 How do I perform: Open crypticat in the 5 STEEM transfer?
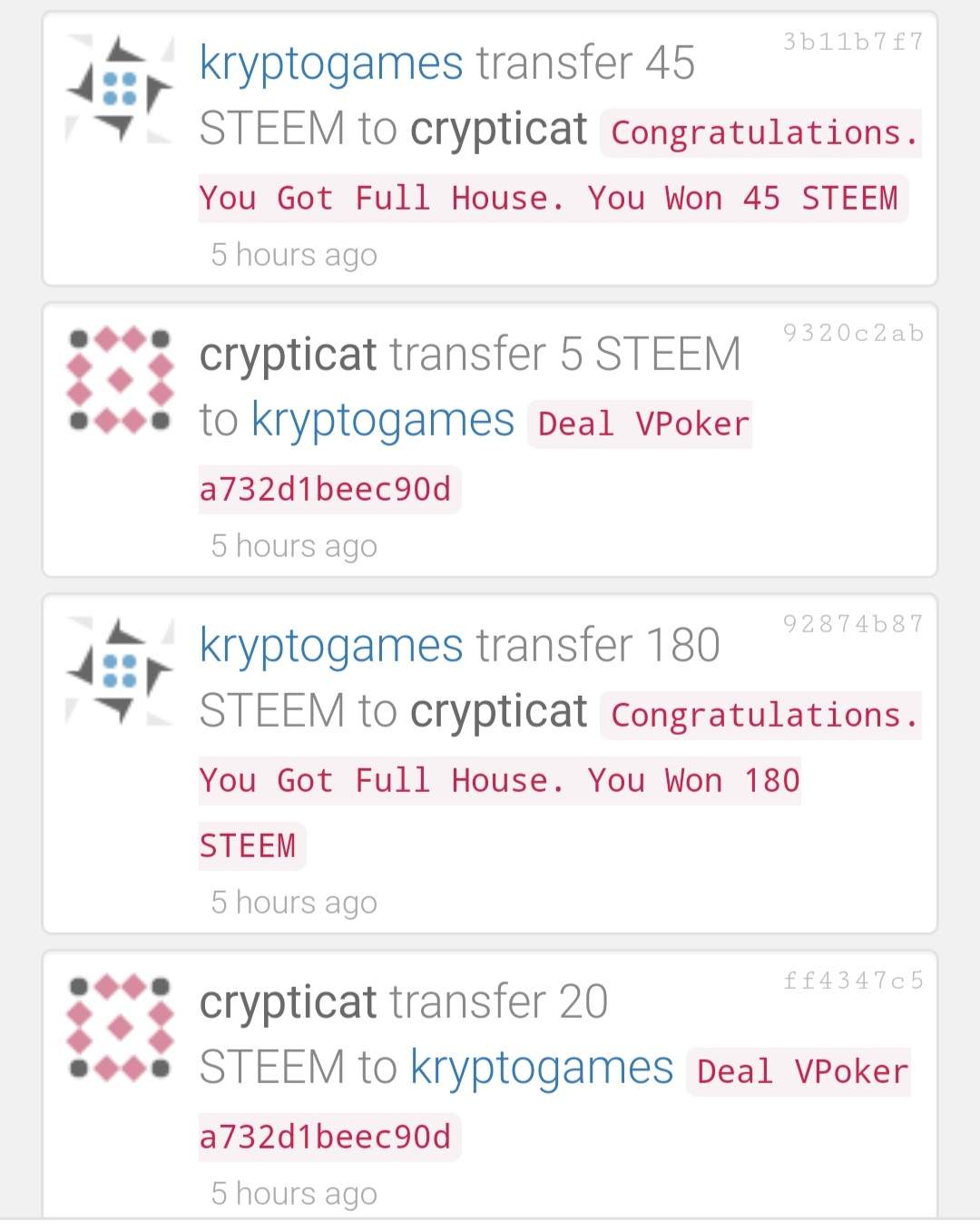288,355
